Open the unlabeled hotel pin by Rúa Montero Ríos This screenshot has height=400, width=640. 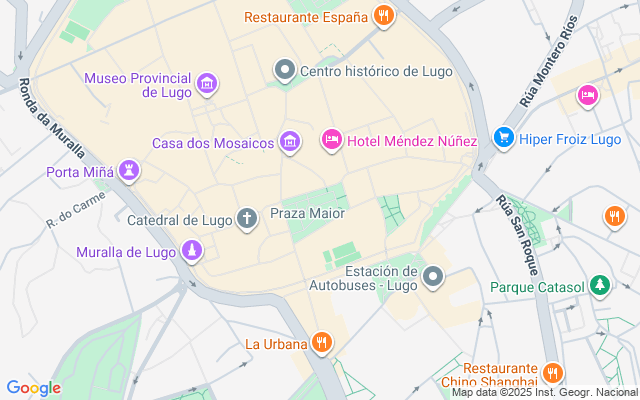click(587, 95)
